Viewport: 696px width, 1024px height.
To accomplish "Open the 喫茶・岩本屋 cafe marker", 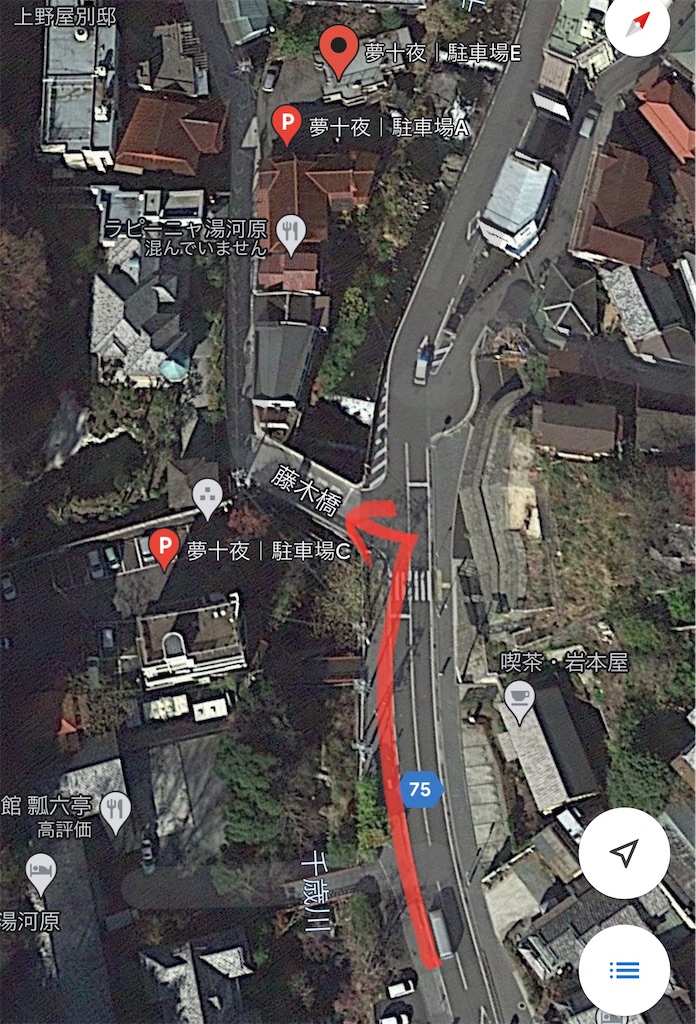I will pos(518,700).
